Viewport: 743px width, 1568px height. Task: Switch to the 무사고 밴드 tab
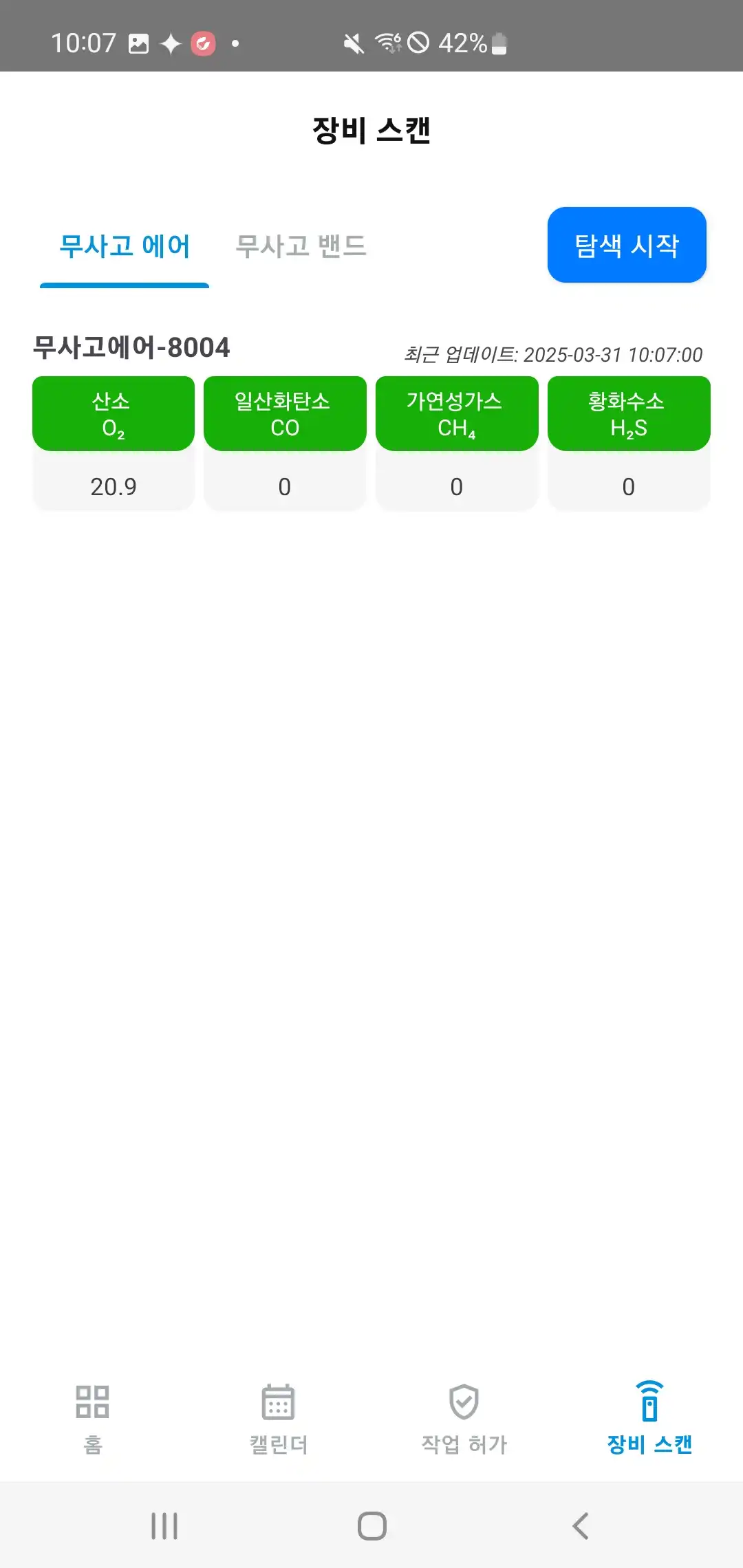pyautogui.click(x=301, y=246)
